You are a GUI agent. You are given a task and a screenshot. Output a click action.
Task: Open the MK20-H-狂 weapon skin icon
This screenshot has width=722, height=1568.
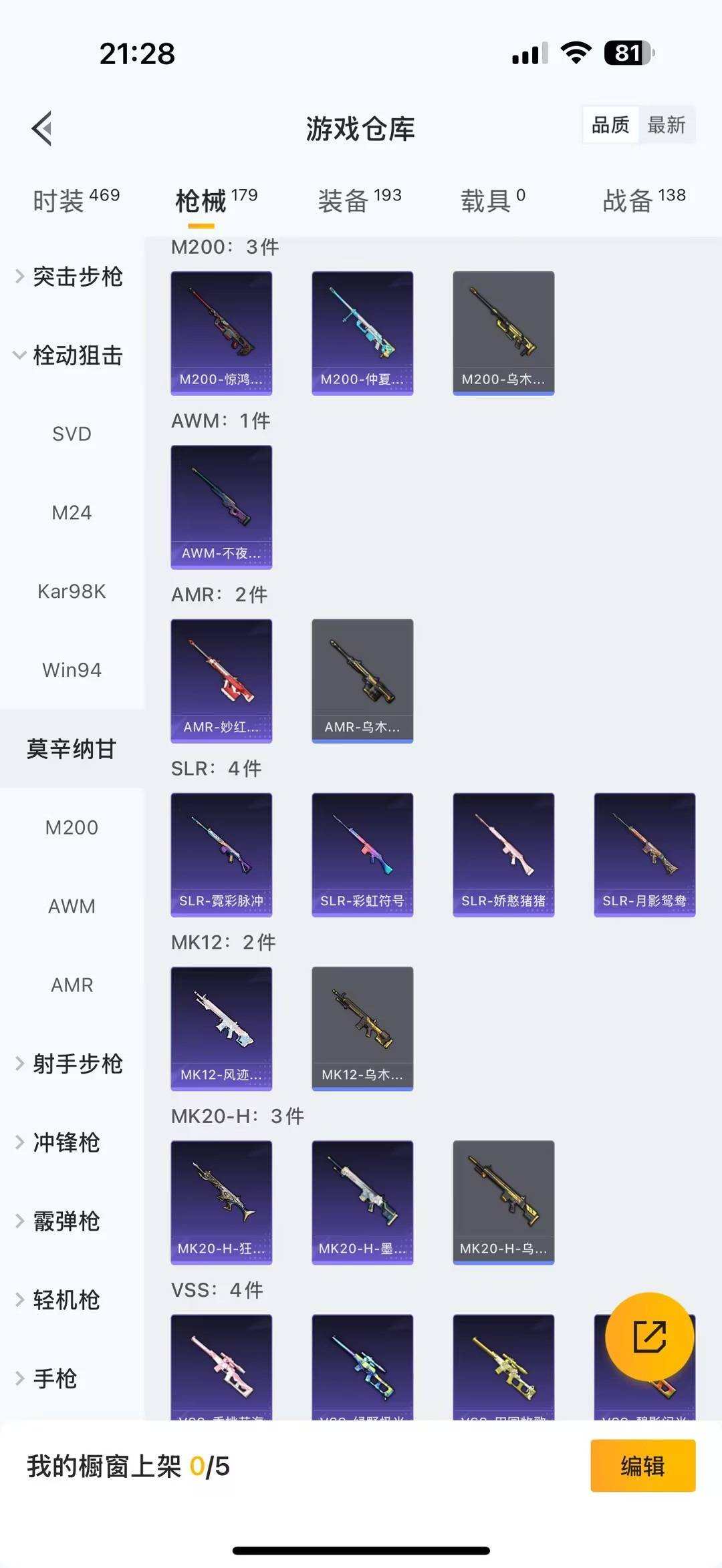pos(221,1201)
